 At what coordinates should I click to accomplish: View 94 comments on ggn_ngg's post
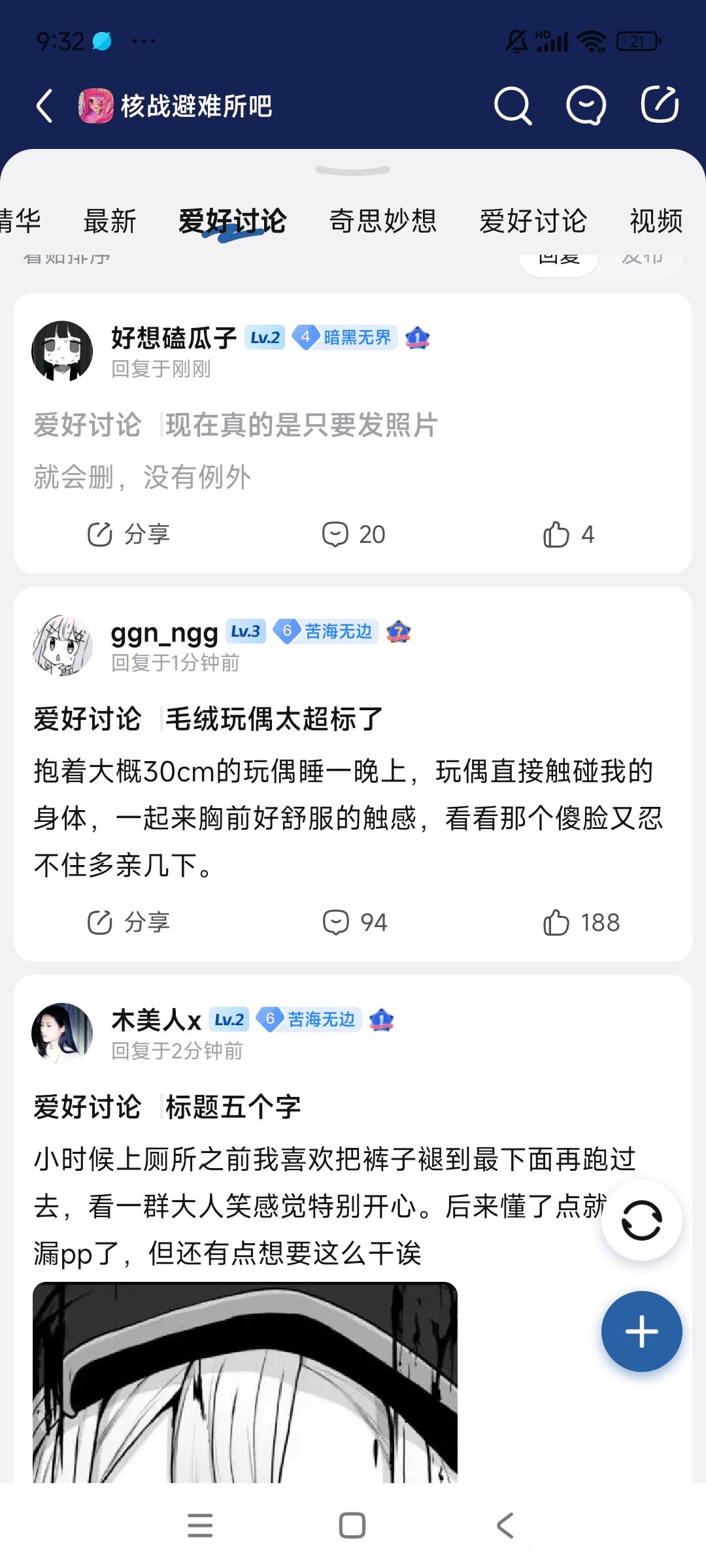pos(355,923)
